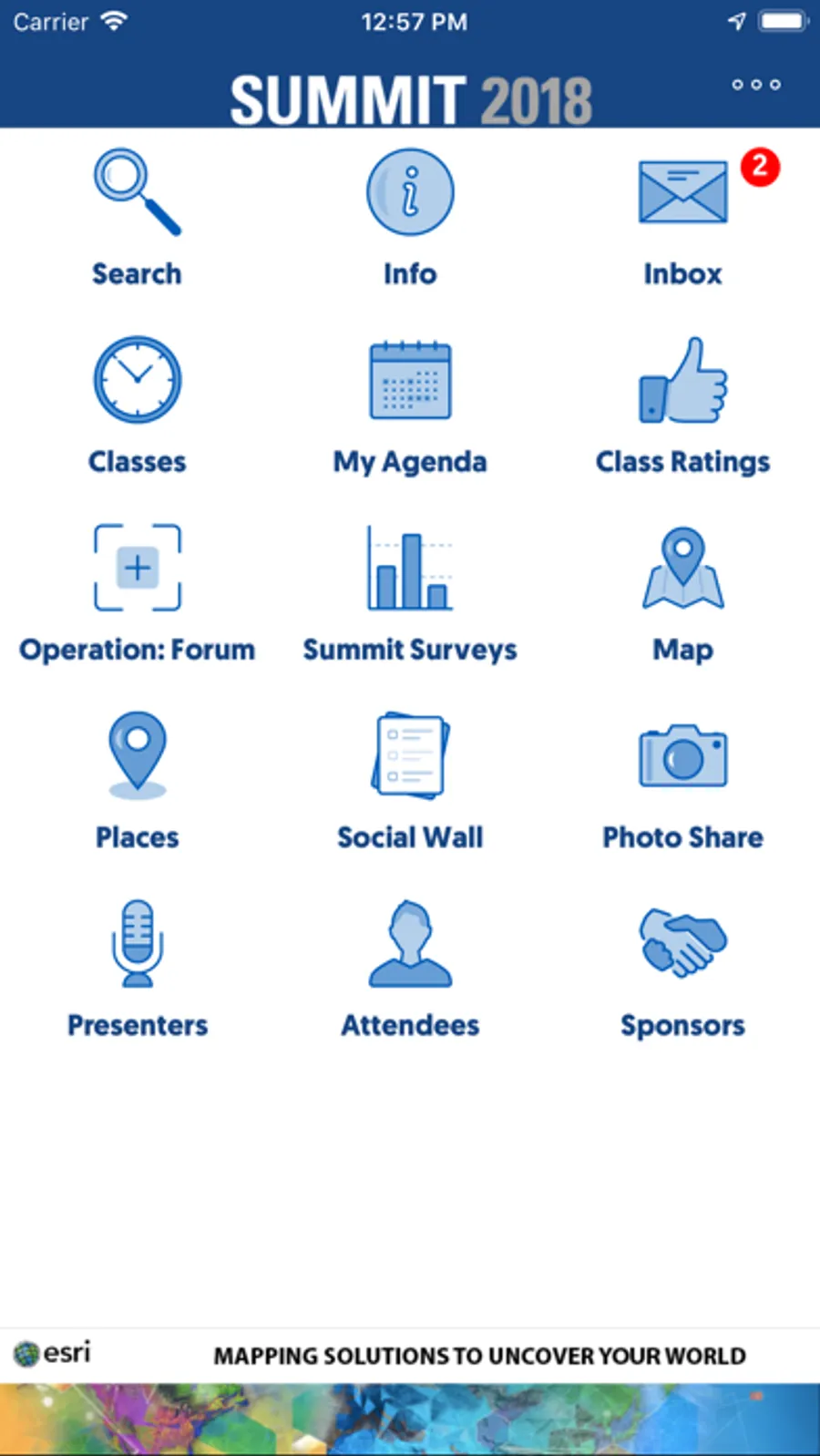Open the three-dot overflow menu

coord(755,85)
